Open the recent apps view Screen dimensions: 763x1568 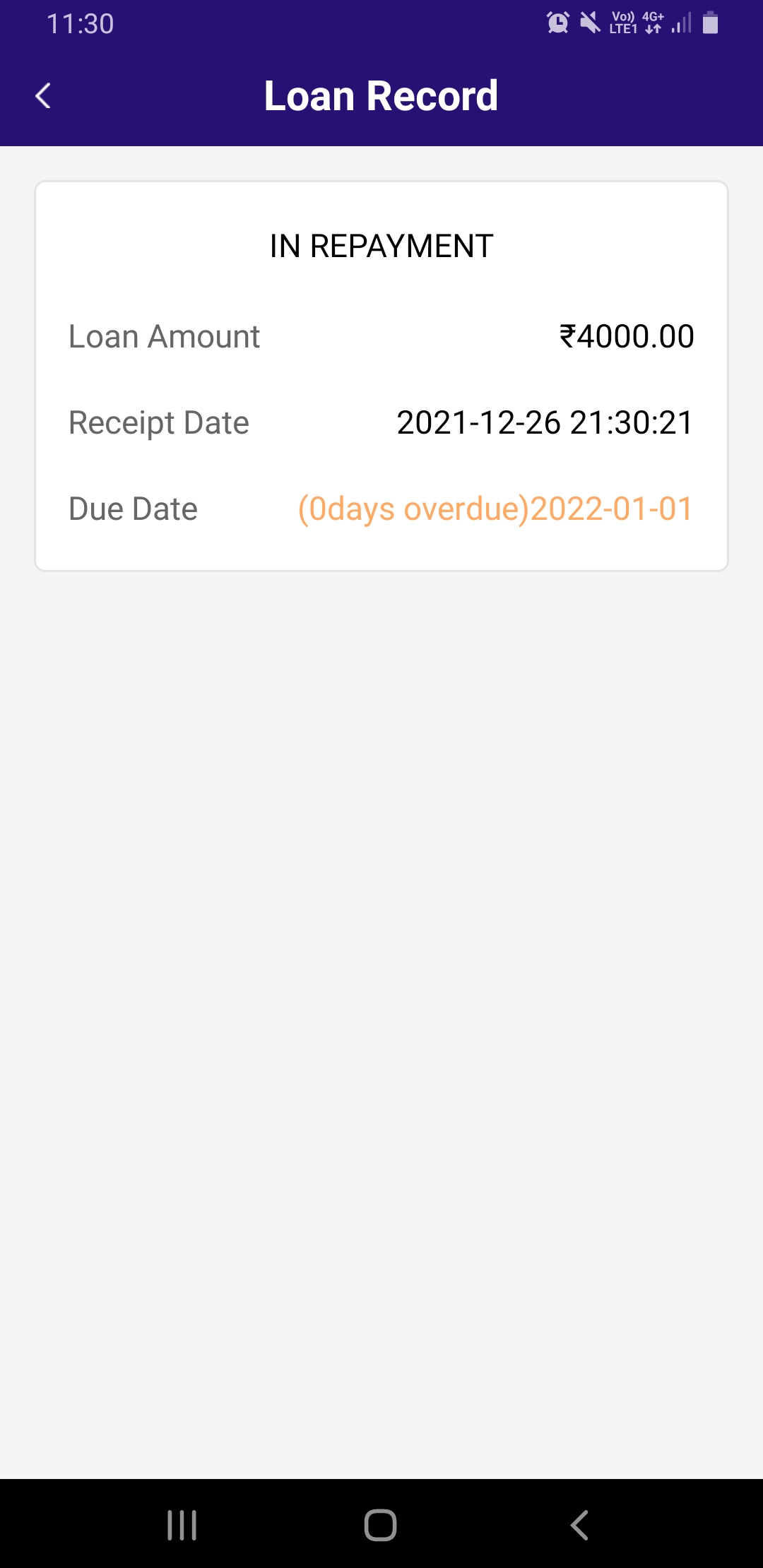tap(182, 1525)
